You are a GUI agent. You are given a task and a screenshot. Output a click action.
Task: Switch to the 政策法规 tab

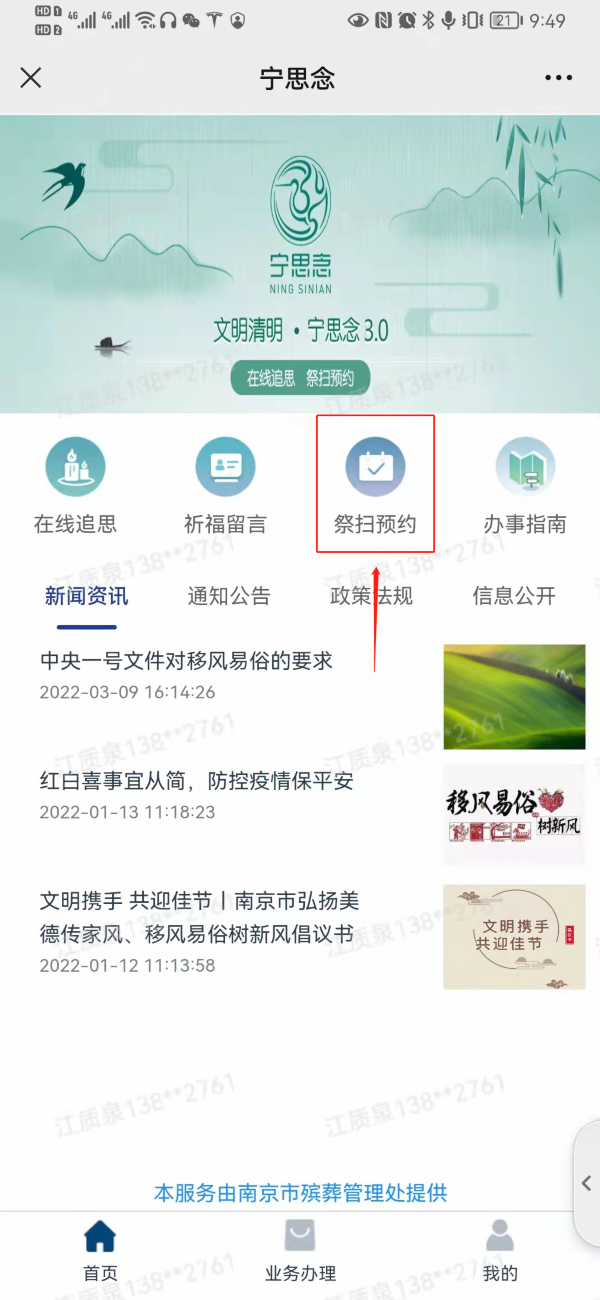(371, 596)
